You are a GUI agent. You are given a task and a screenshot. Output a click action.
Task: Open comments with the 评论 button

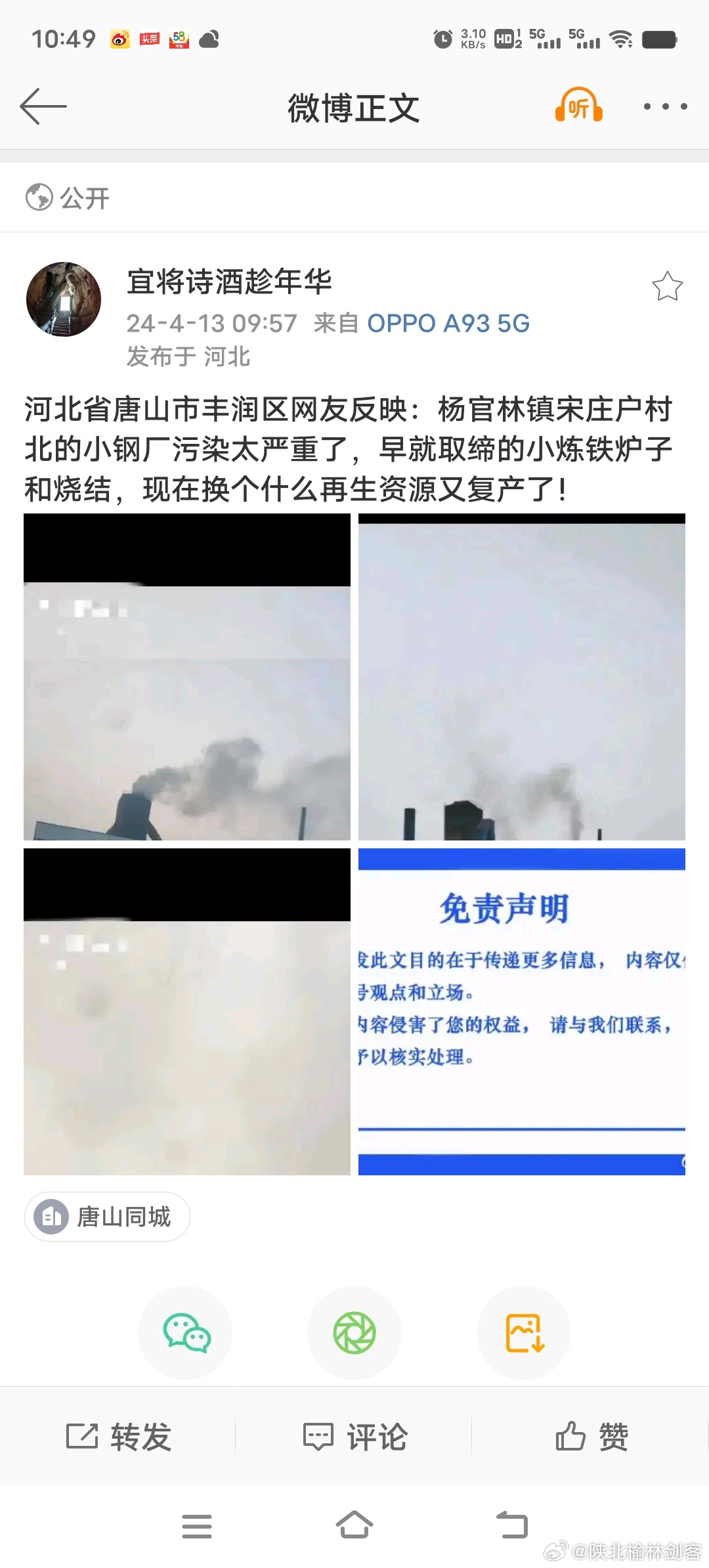(354, 1436)
